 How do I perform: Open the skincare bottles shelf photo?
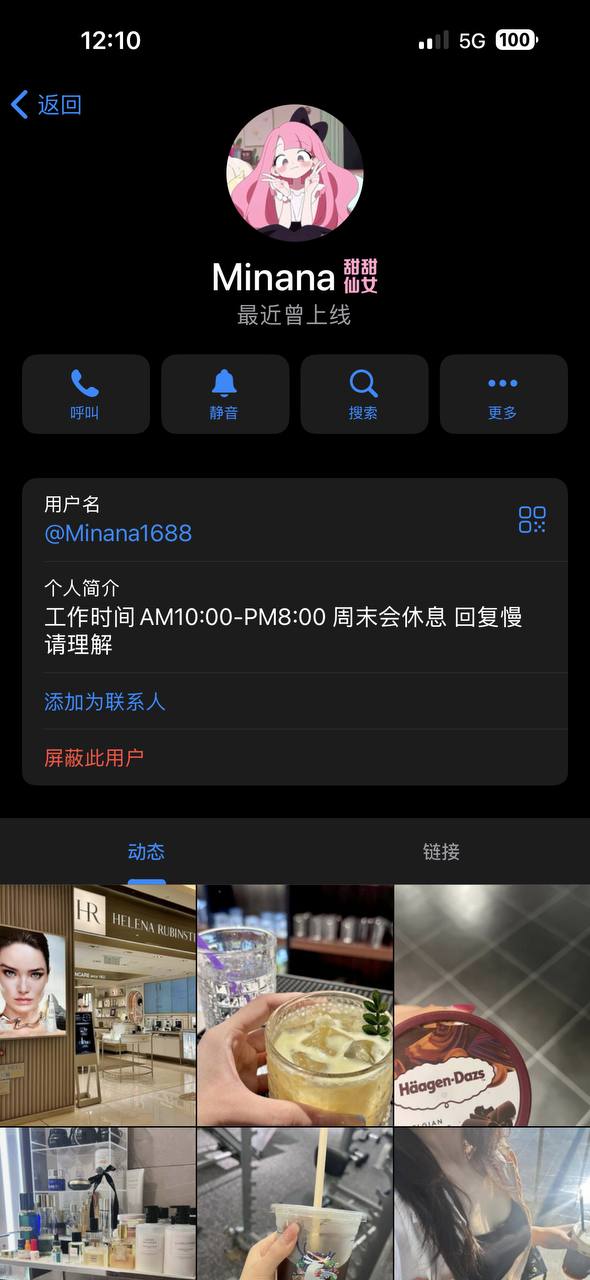coord(98,1204)
